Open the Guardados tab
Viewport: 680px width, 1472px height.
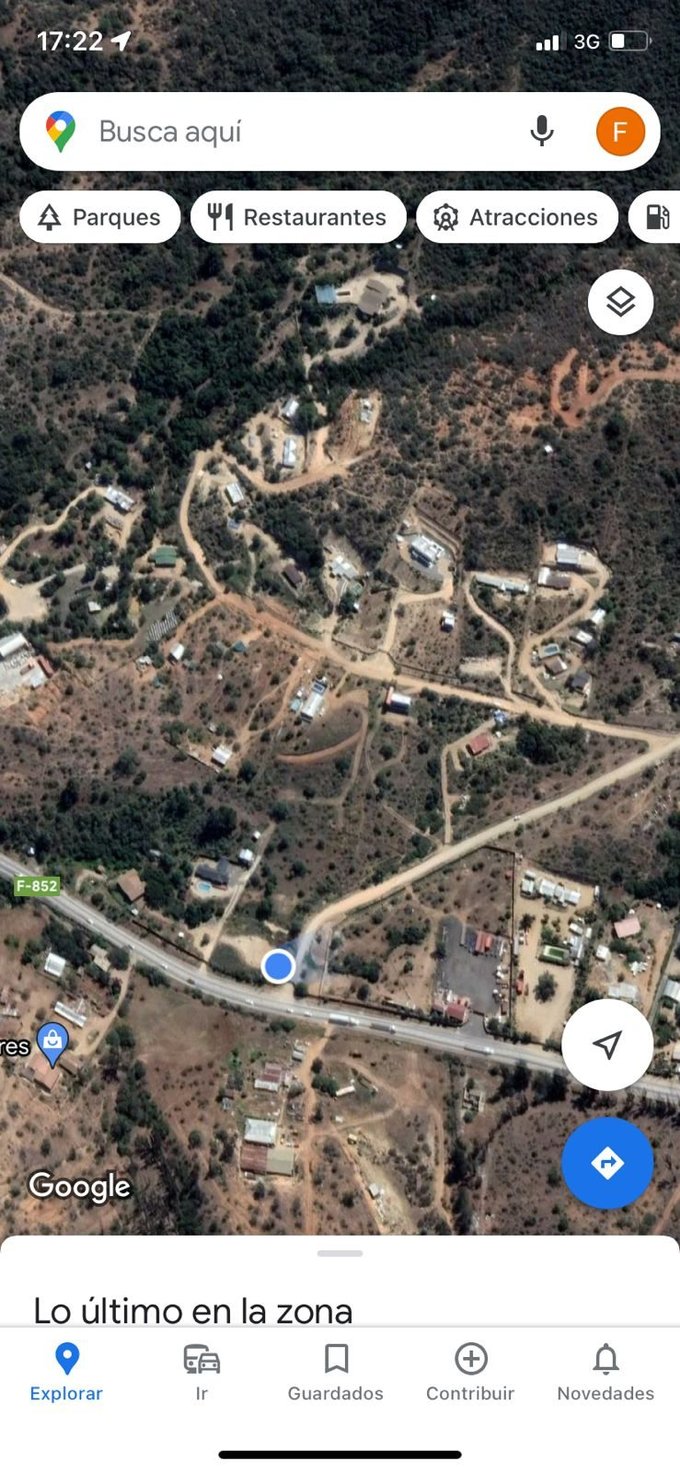point(335,1372)
